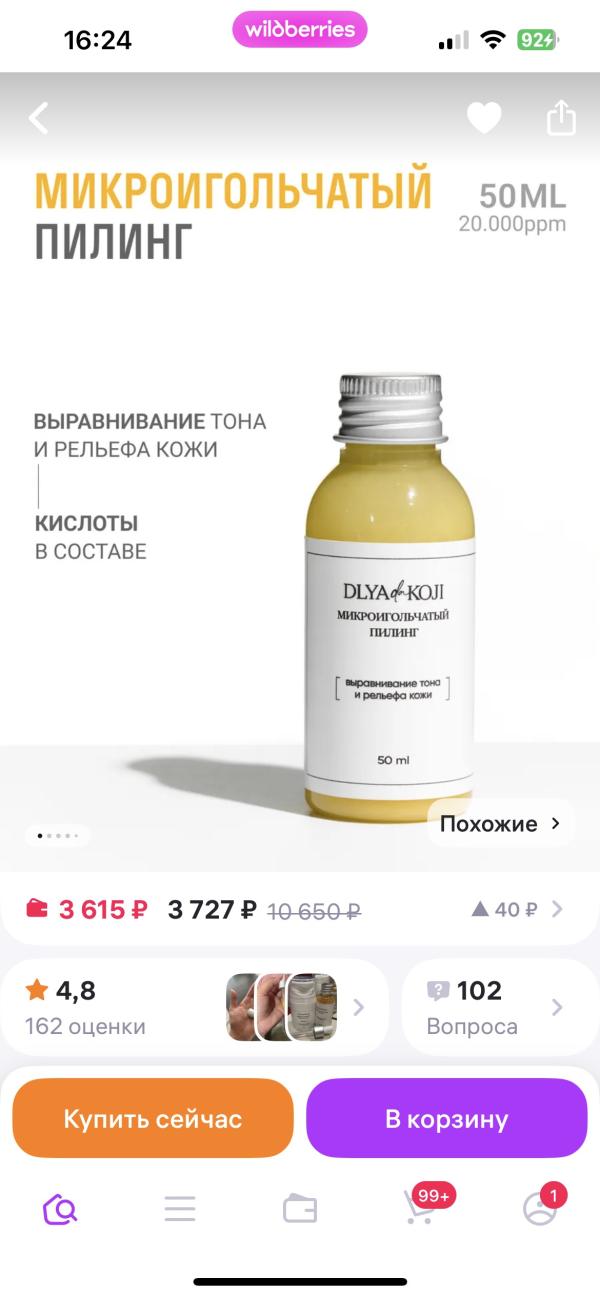Image resolution: width=600 pixels, height=1297 pixels.
Task: Add product to favorites with heart
Action: click(484, 119)
